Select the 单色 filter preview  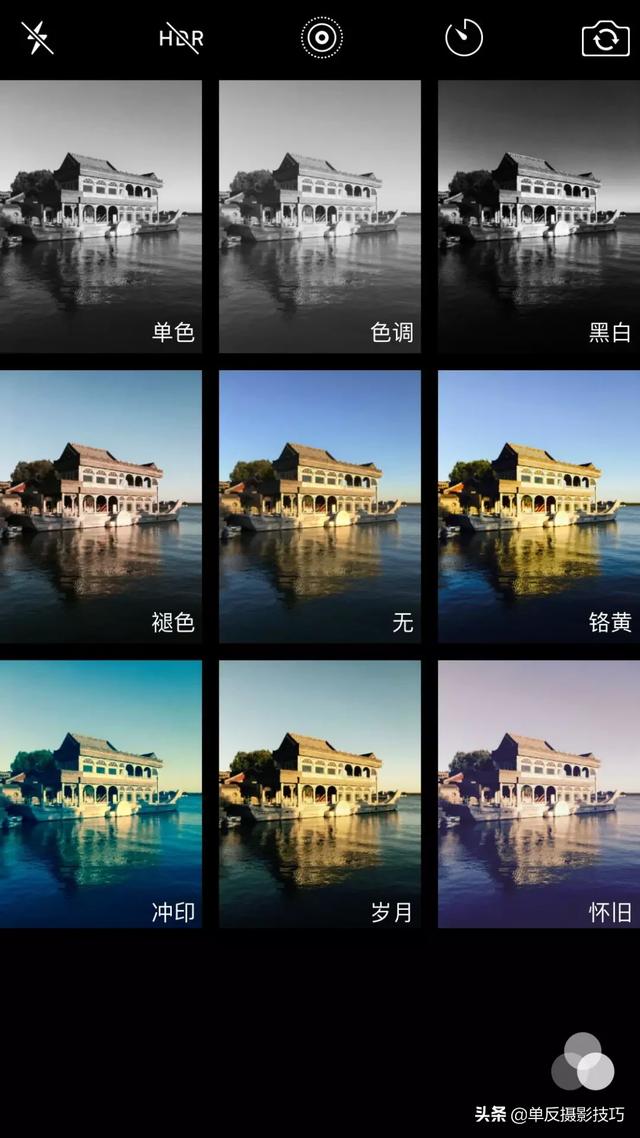tap(100, 216)
